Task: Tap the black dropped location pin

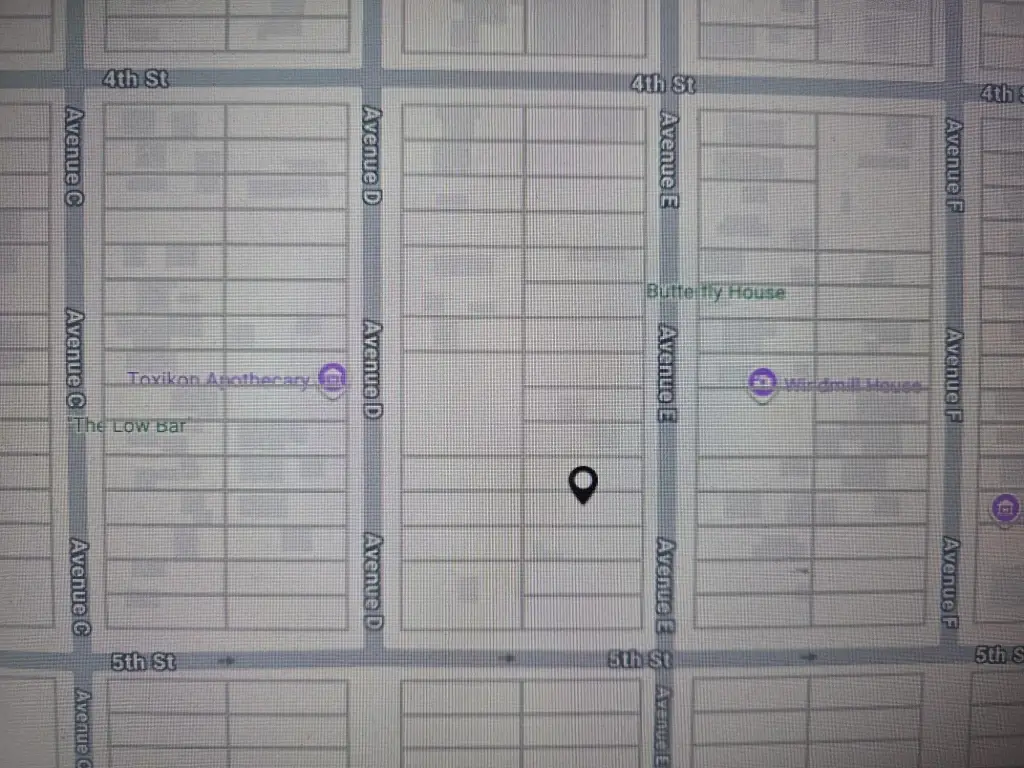Action: coord(583,484)
